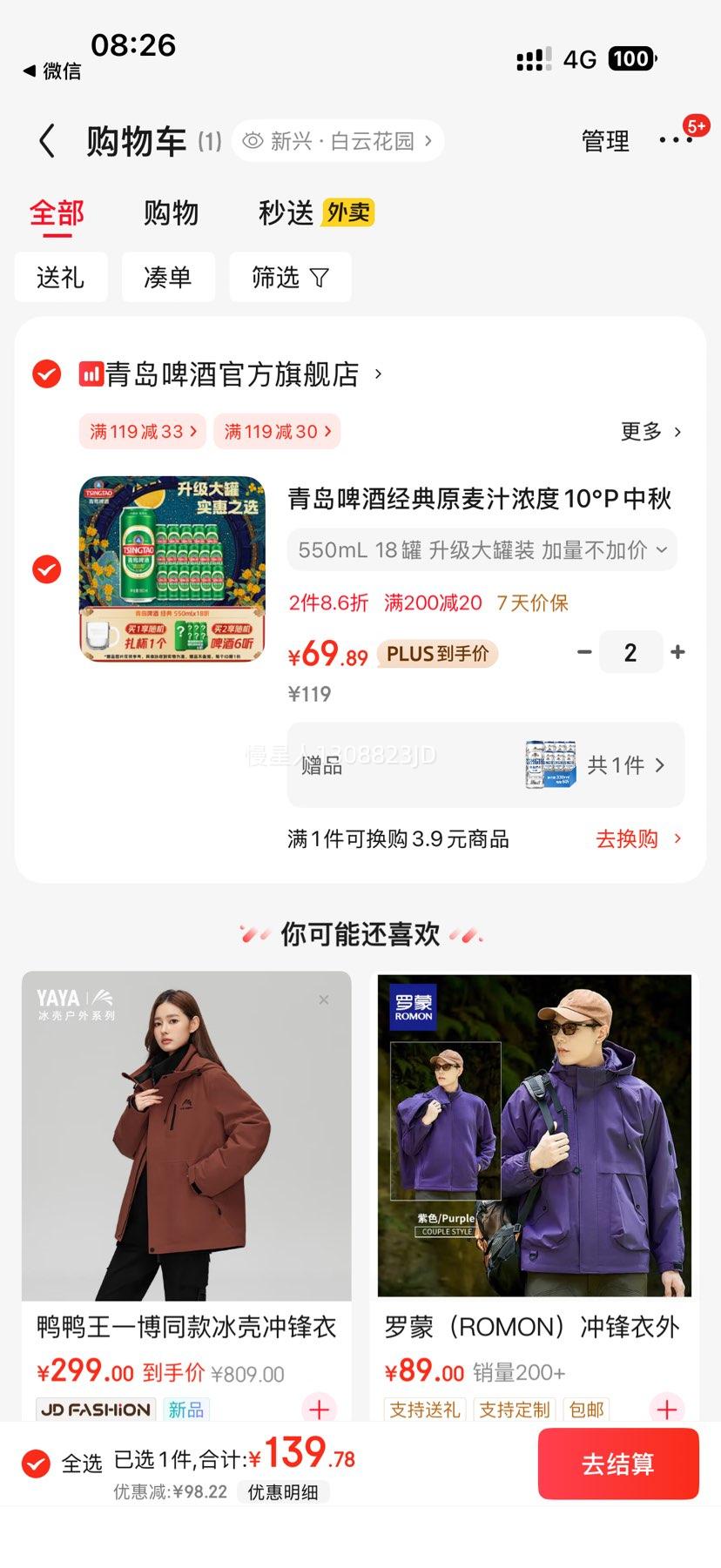Go back from the shopping cart

47,141
